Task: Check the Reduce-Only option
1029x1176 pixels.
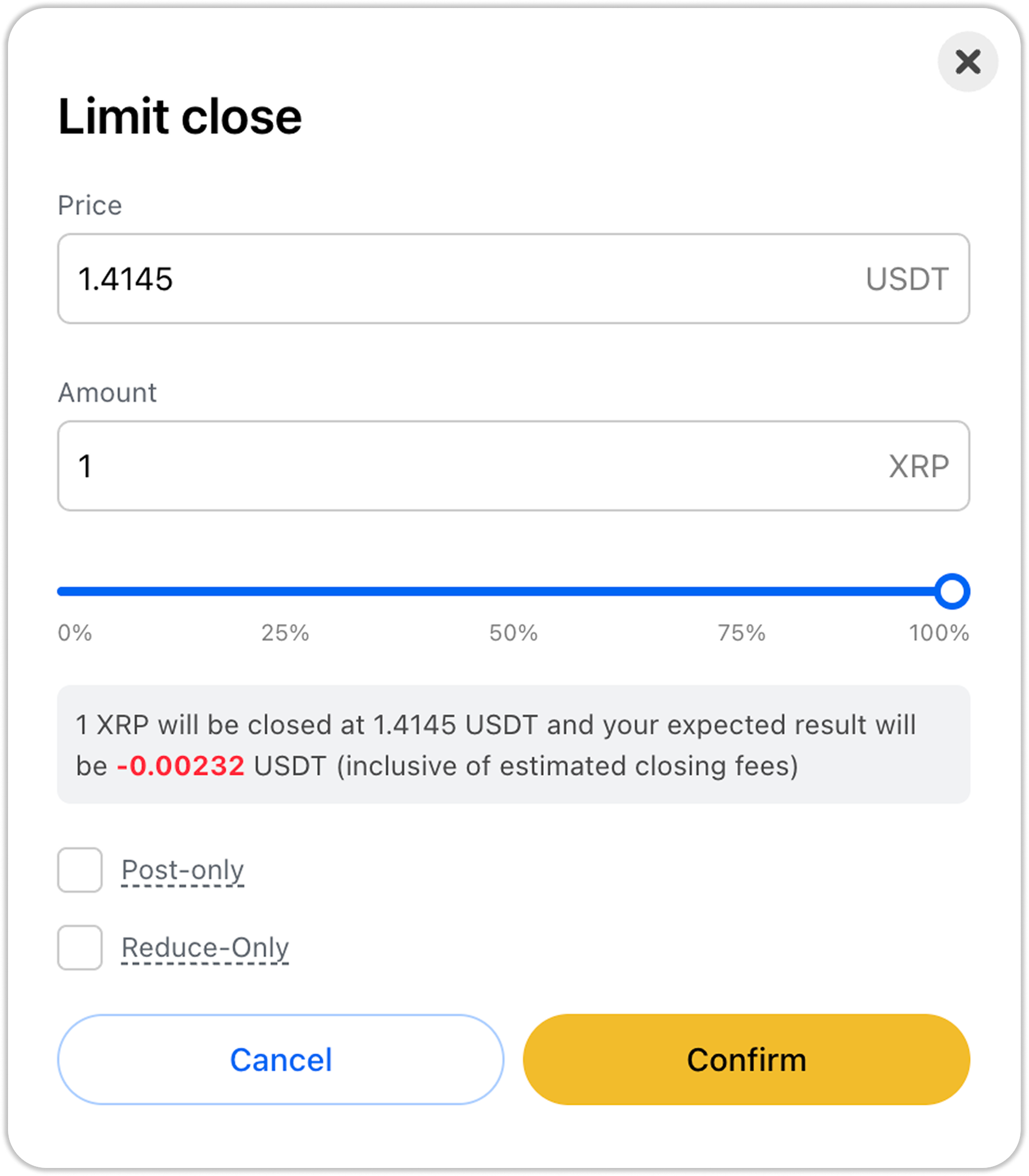Action: click(x=80, y=947)
